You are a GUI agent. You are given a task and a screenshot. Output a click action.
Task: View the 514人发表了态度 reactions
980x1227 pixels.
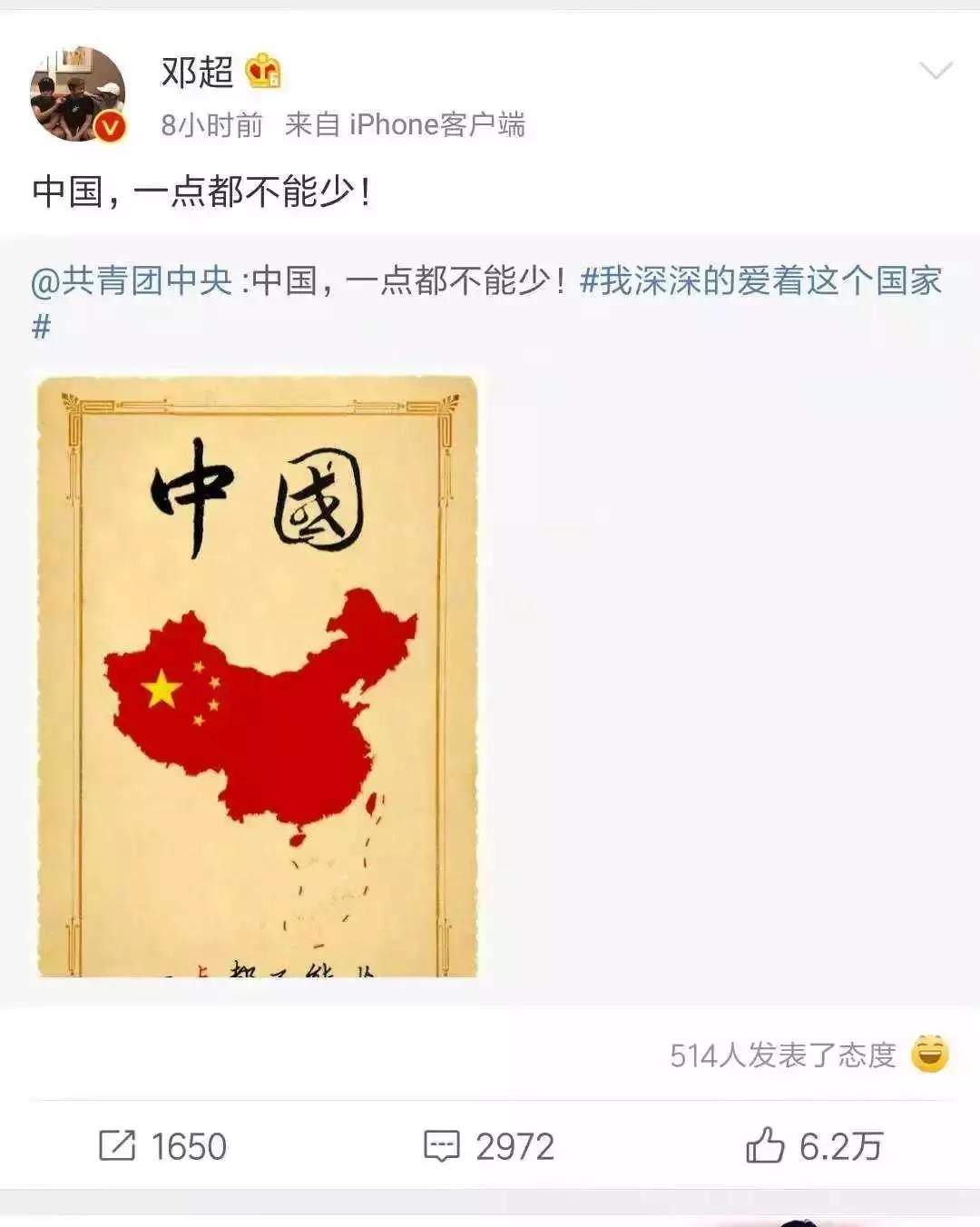coord(808,1055)
